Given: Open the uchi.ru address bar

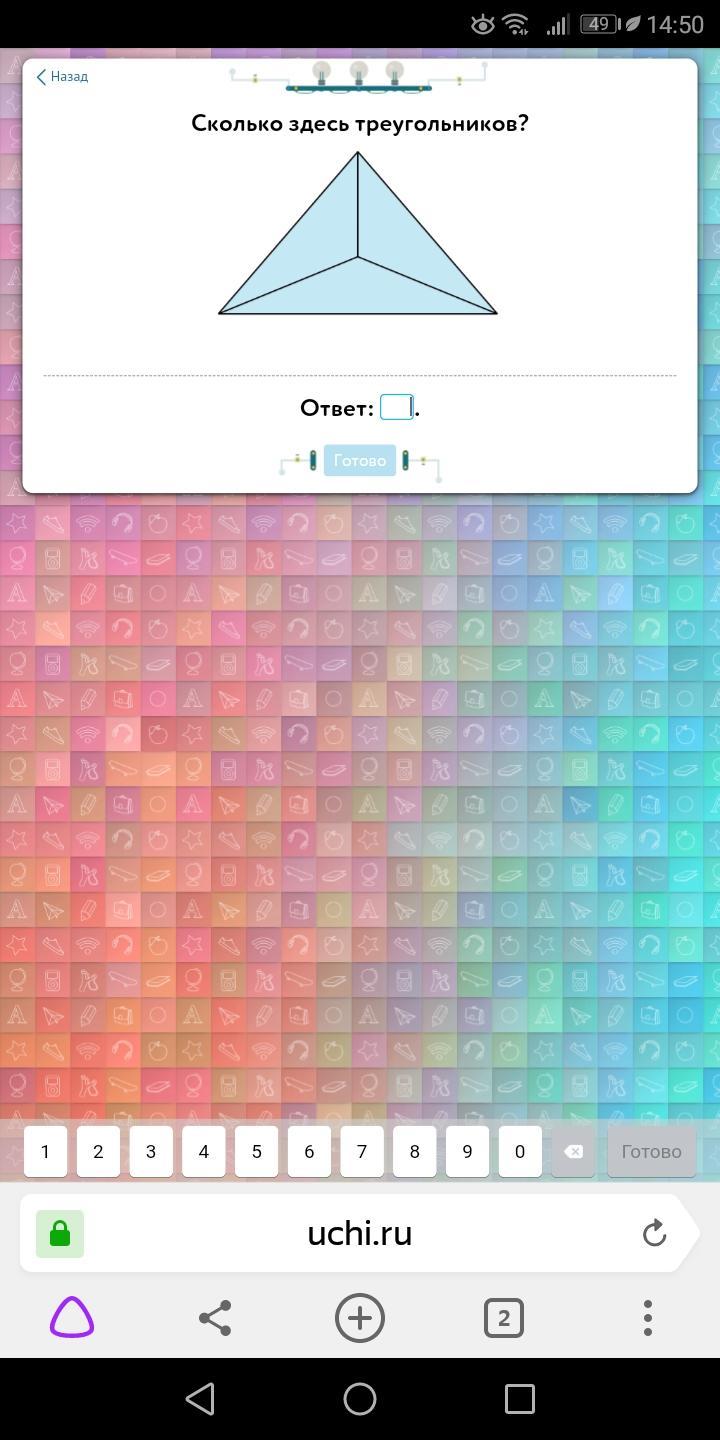Looking at the screenshot, I should pyautogui.click(x=360, y=1233).
